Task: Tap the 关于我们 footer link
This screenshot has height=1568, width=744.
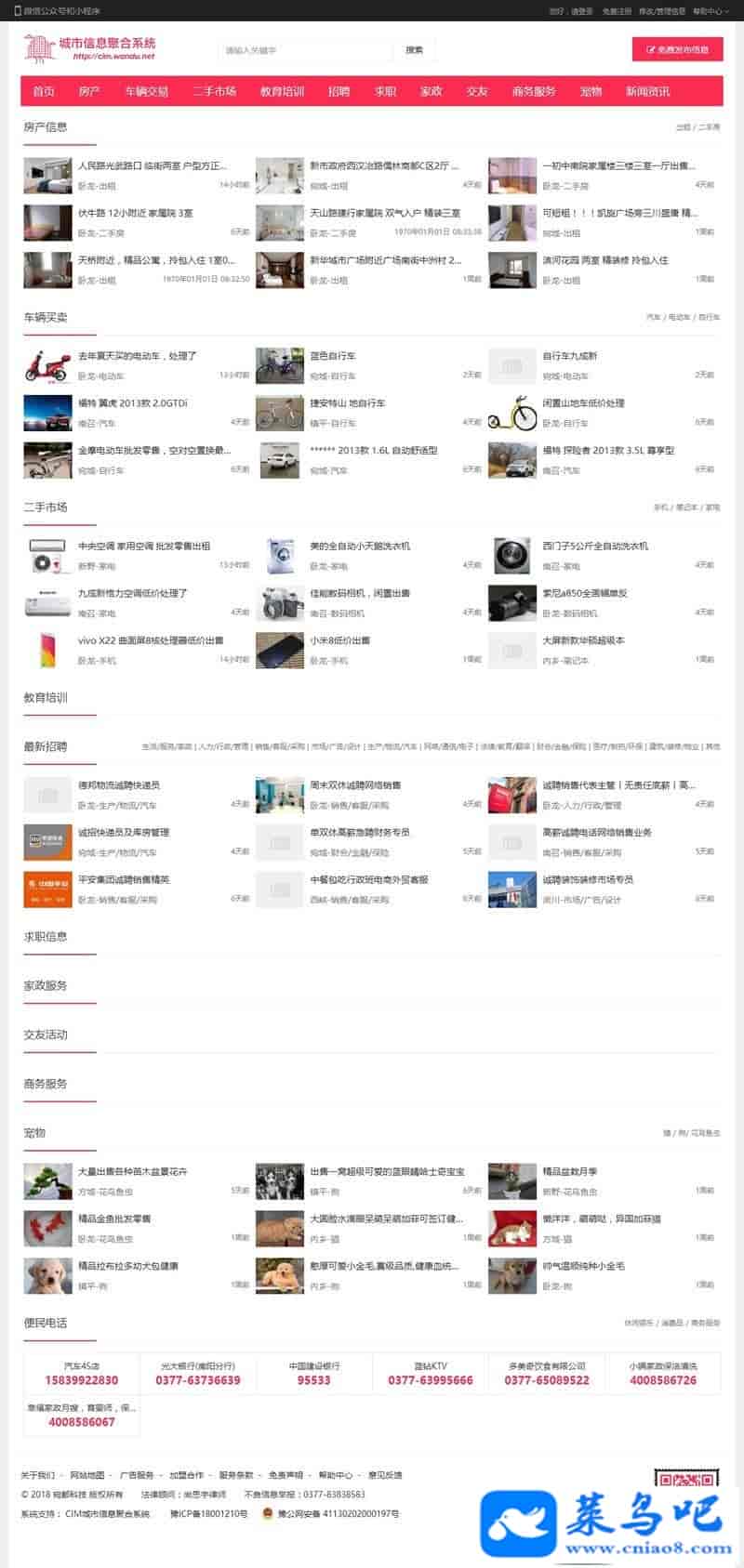Action: pos(38,1475)
